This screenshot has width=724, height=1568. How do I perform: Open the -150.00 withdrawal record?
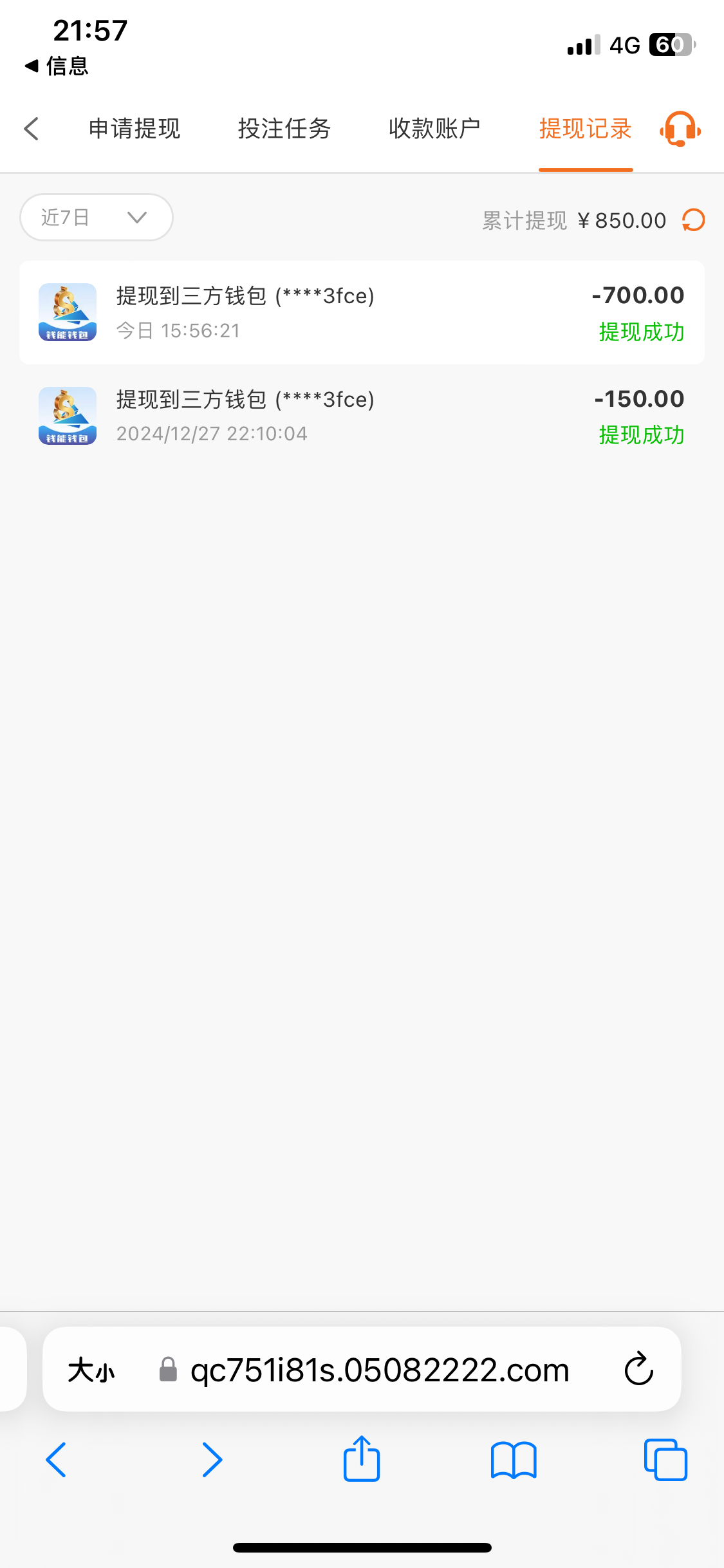[x=362, y=416]
